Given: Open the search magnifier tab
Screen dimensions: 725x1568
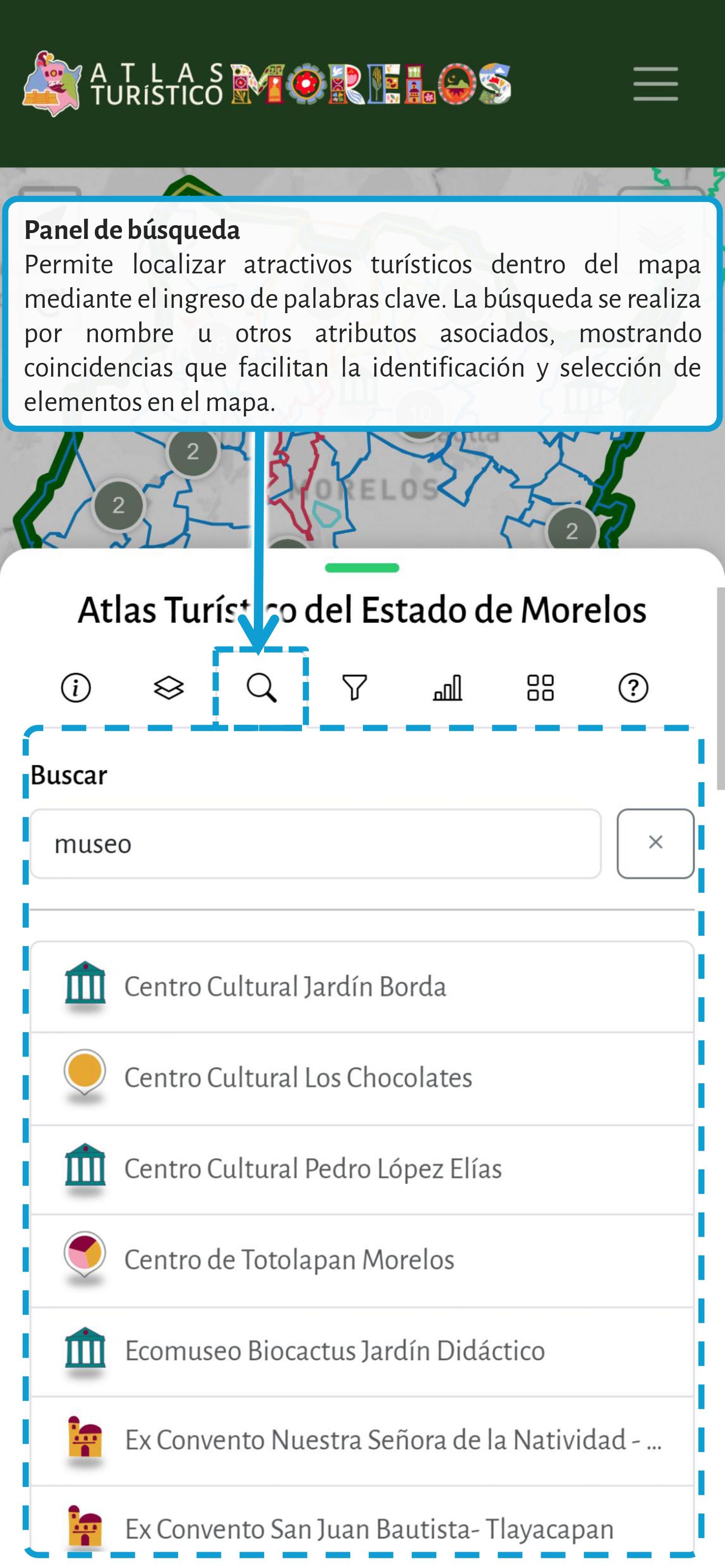Looking at the screenshot, I should (x=262, y=688).
